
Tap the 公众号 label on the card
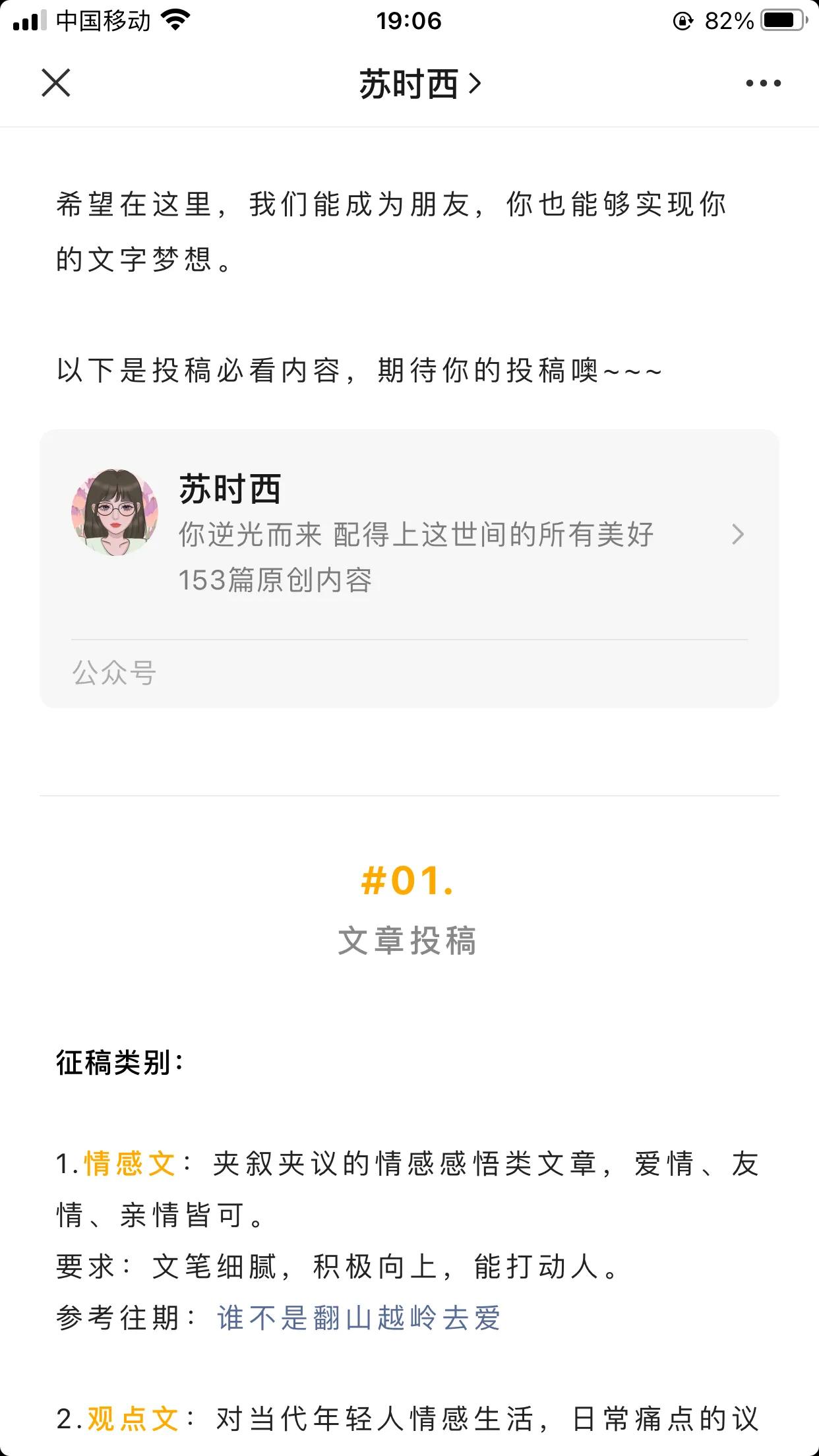113,673
